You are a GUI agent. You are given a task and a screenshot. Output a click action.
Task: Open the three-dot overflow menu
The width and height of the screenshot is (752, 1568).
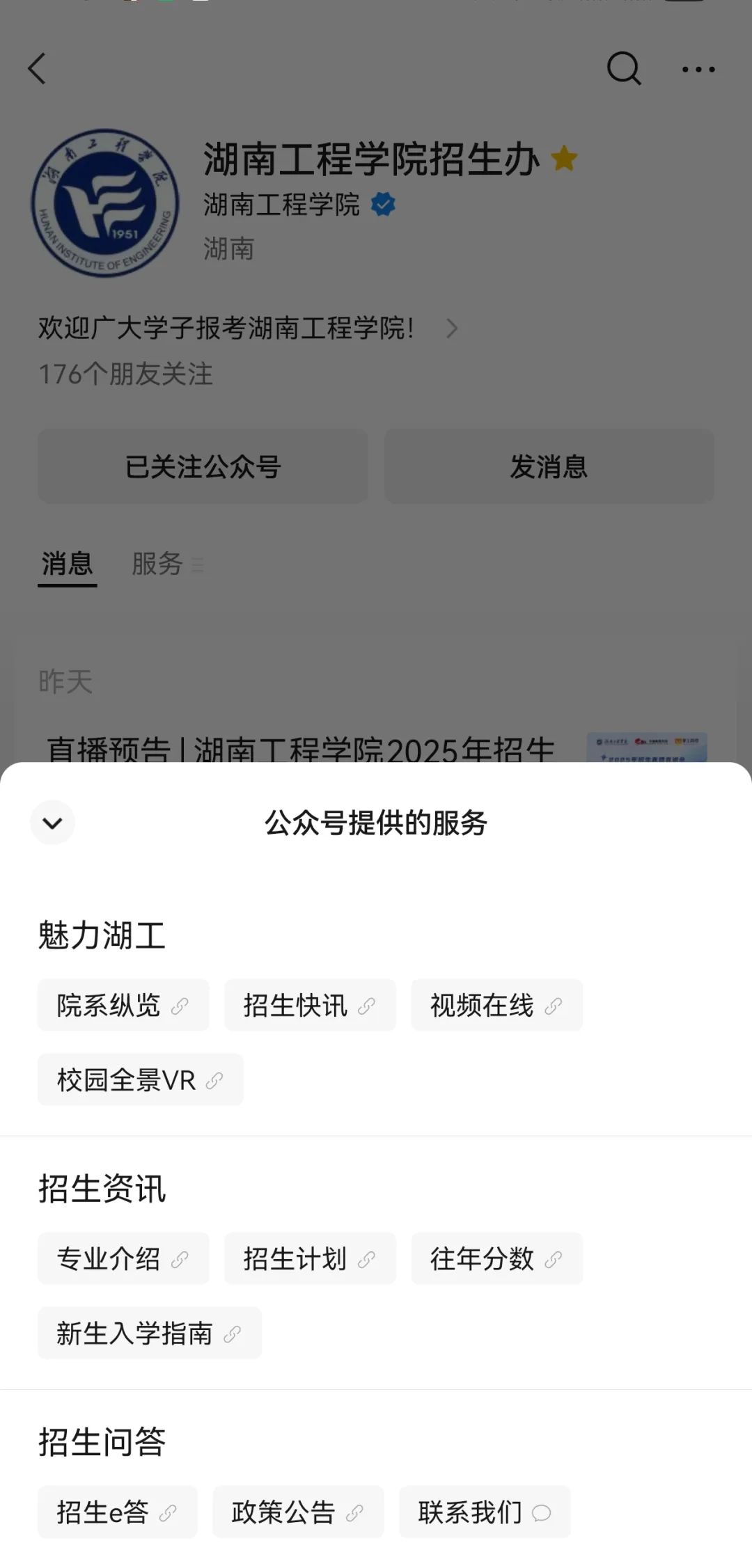(698, 69)
